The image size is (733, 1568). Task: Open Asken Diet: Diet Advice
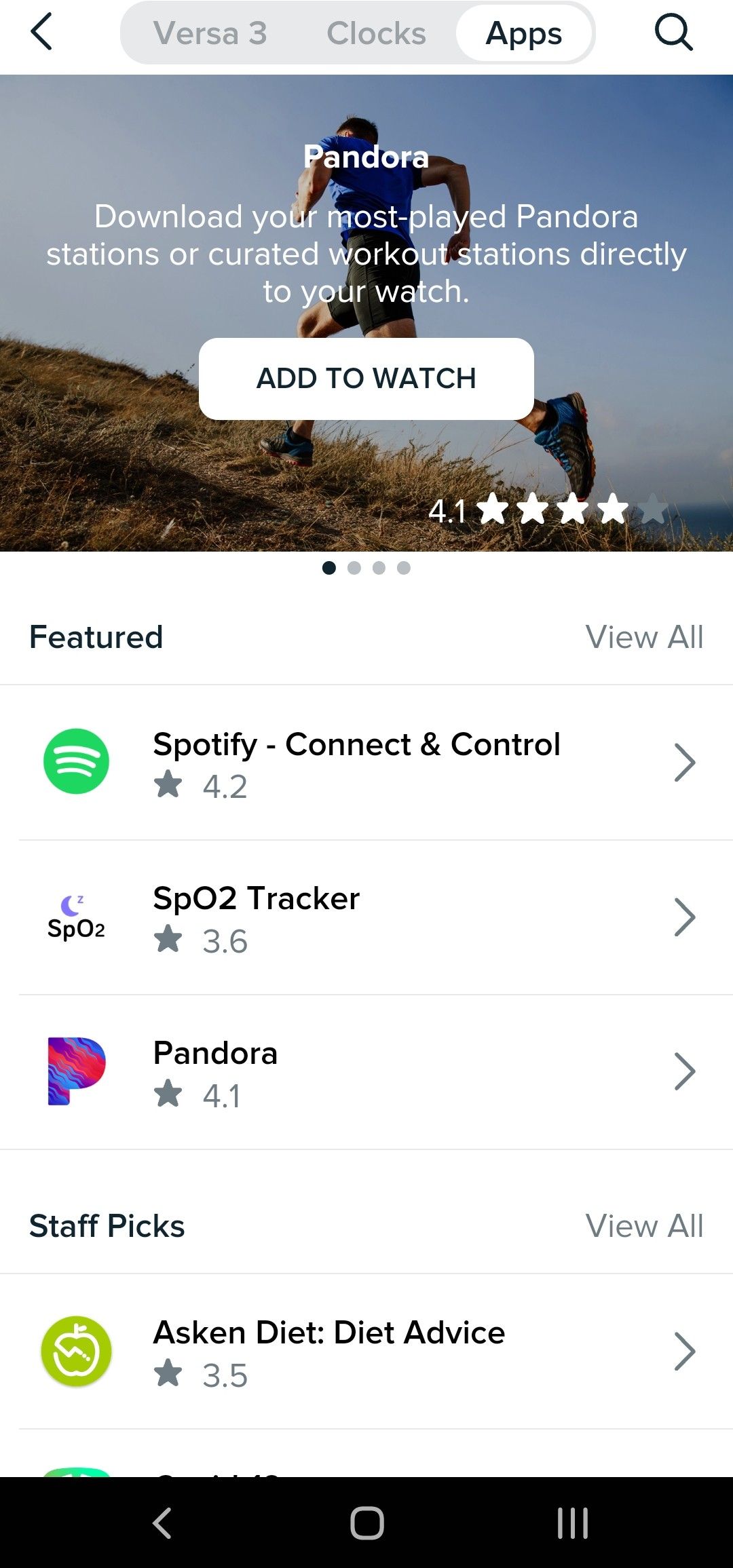[366, 1352]
